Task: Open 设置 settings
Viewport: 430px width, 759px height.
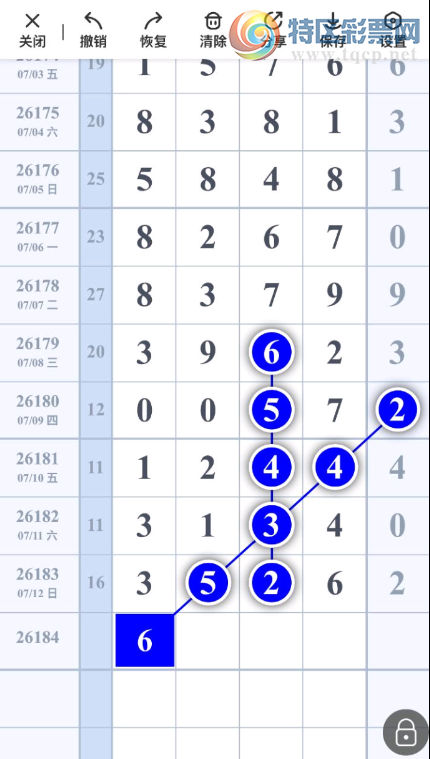Action: pos(393,30)
